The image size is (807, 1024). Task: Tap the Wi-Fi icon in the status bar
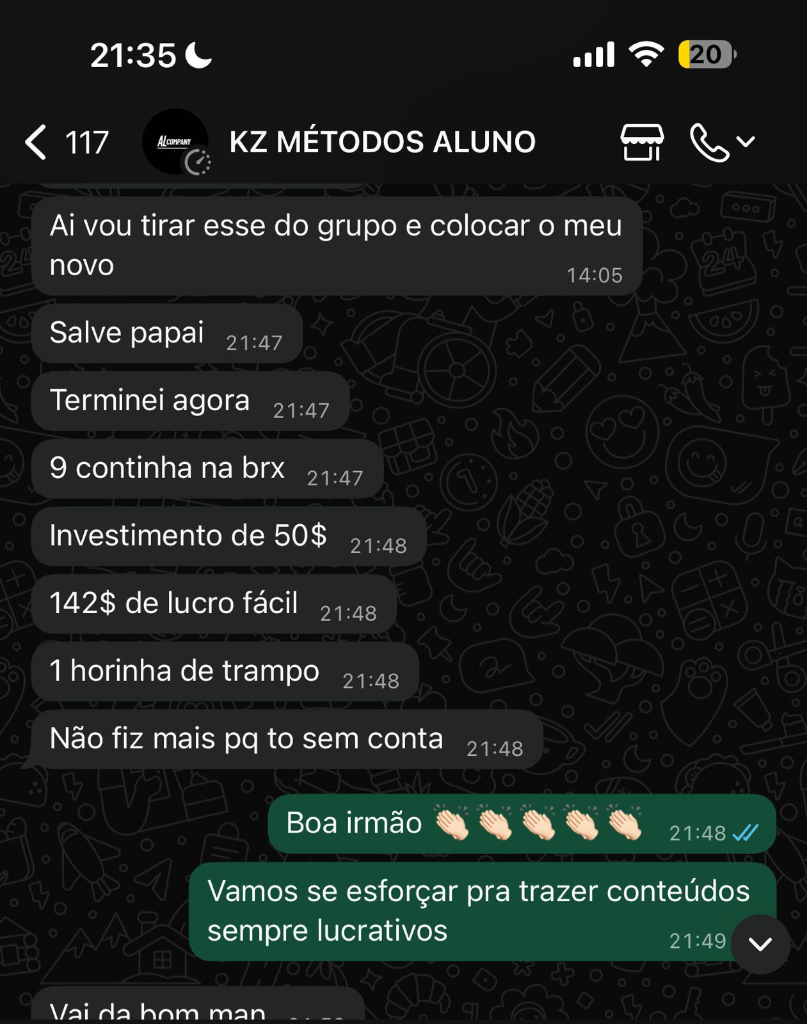pos(646,55)
